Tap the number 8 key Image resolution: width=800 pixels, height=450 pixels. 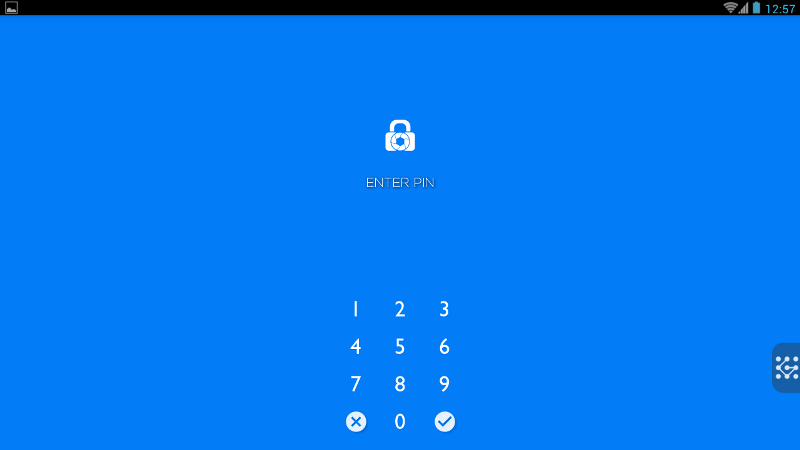400,384
